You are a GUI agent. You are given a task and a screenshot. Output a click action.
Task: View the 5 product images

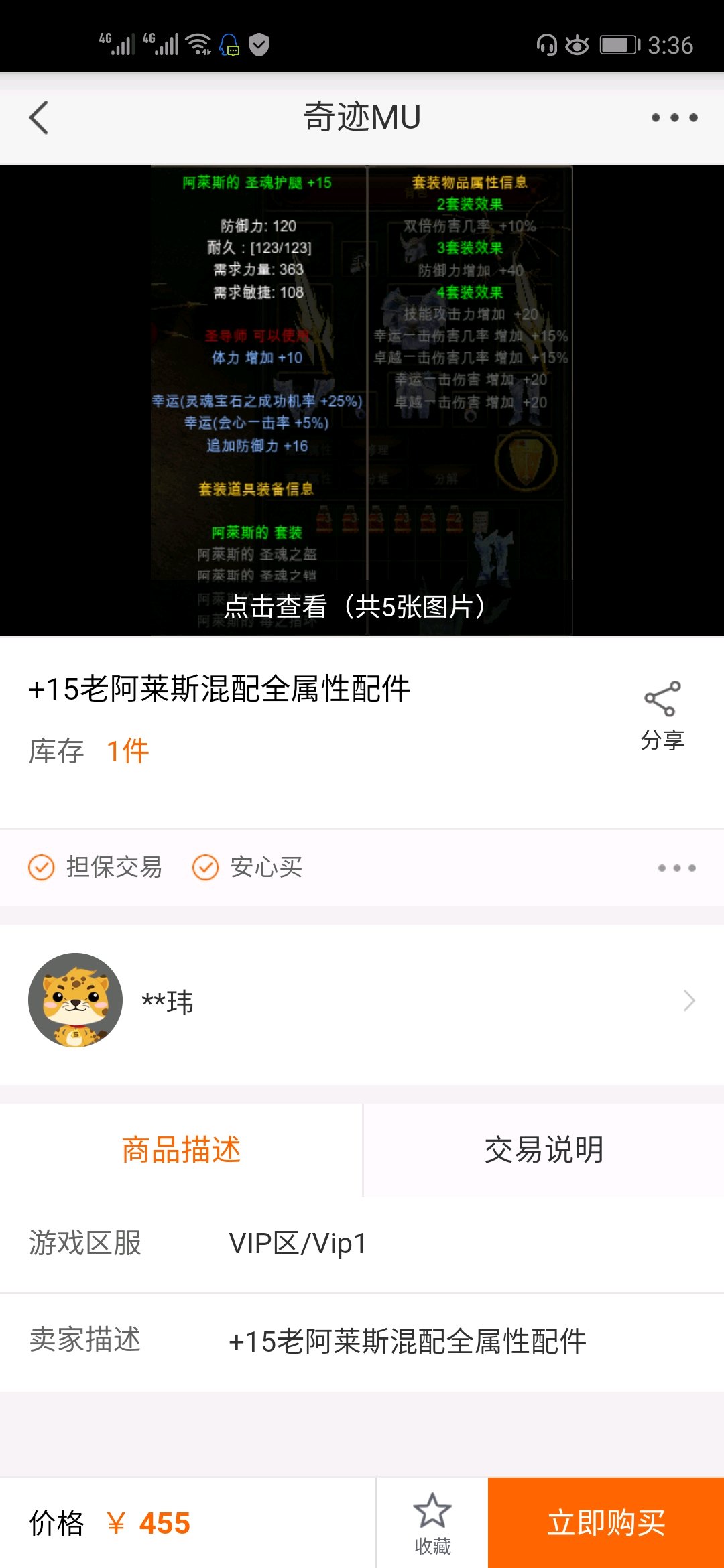point(361,606)
